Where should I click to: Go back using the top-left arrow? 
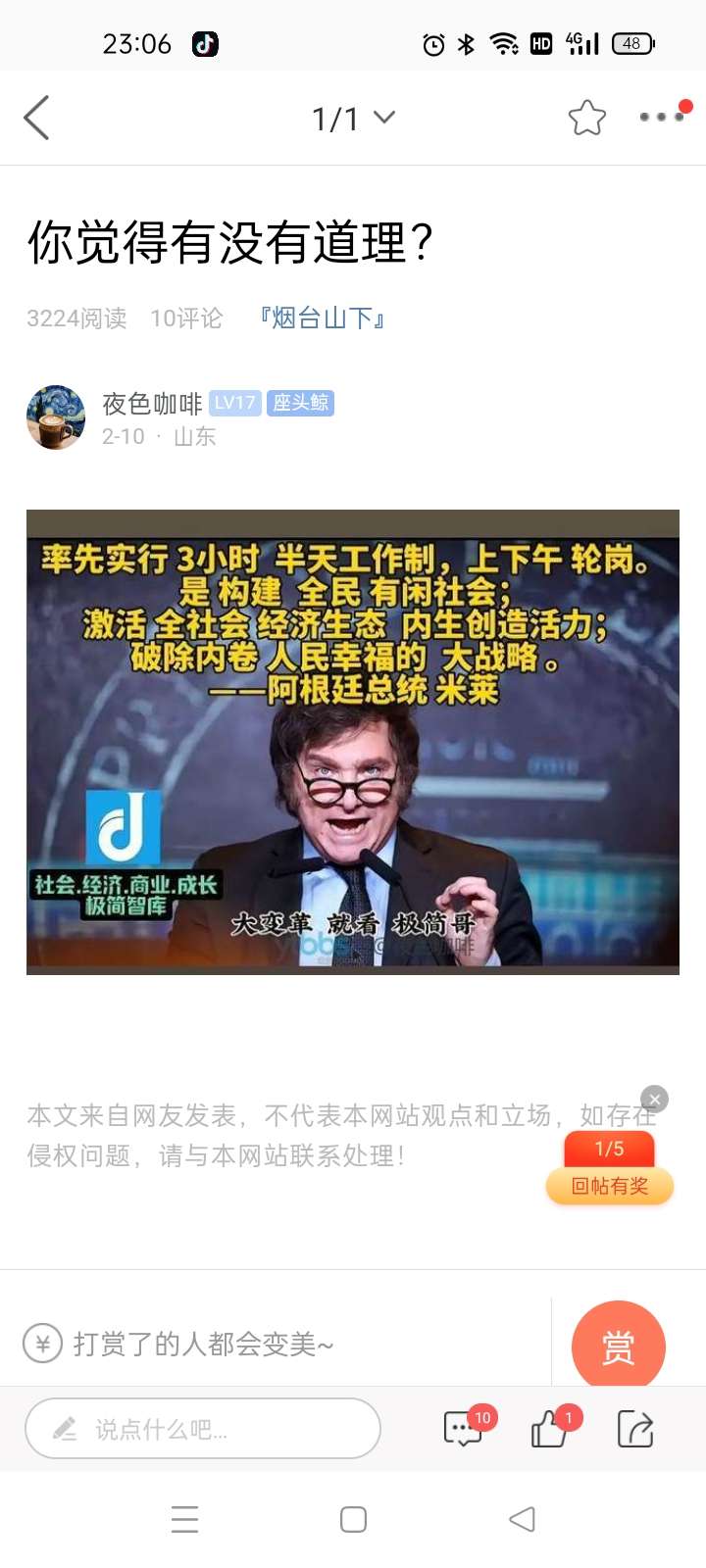(37, 118)
